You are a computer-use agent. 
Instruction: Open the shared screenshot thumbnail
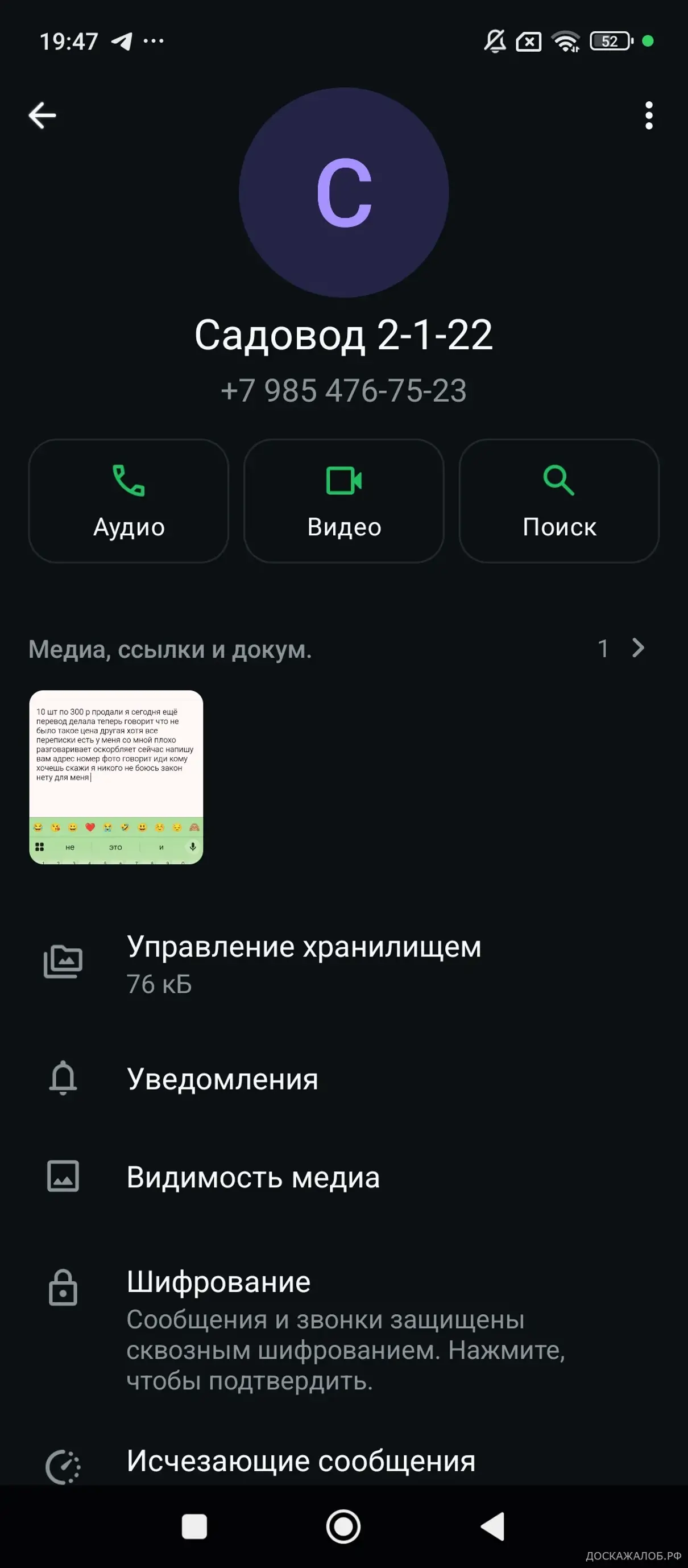pyautogui.click(x=116, y=777)
